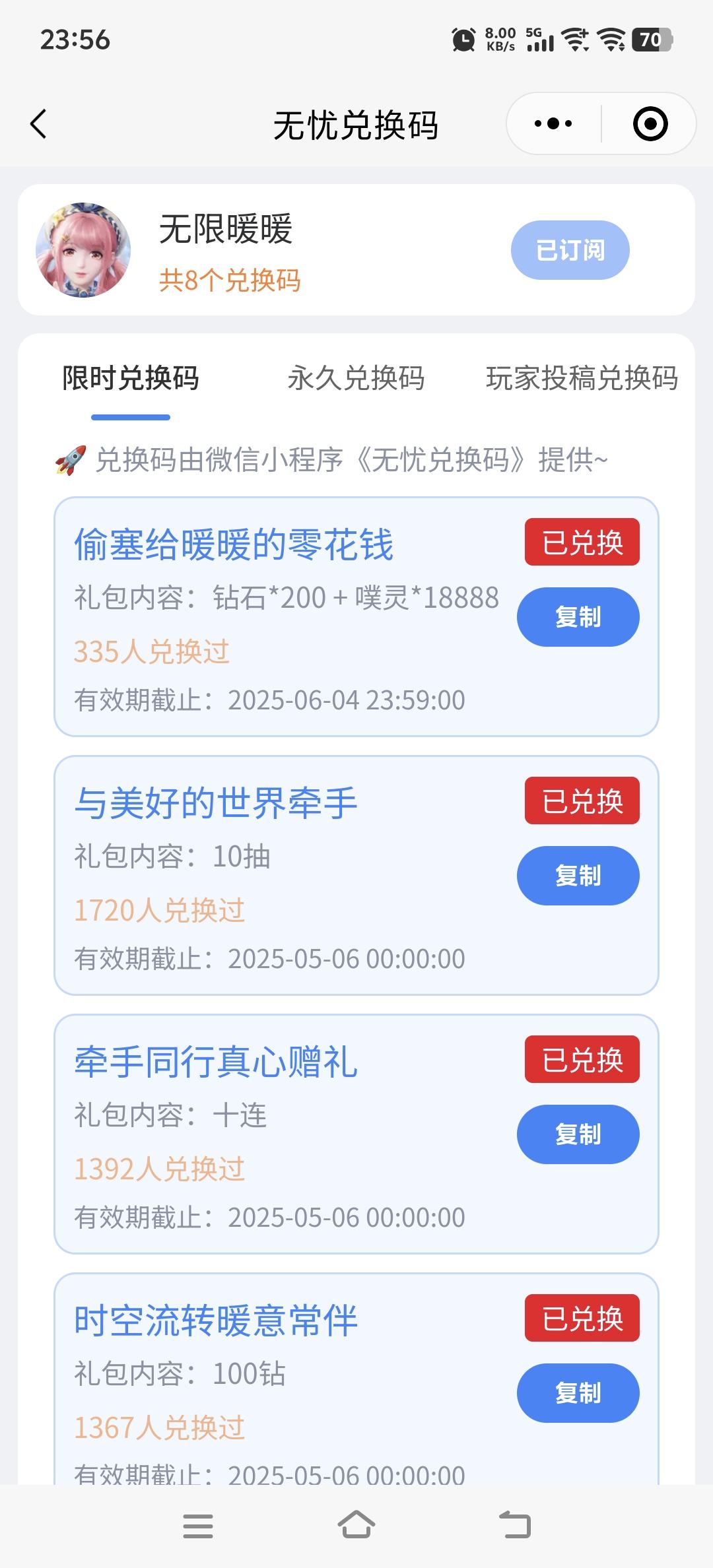Viewport: 713px width, 1568px height.
Task: Copy the code for 与美好的世界牵手
Action: tap(577, 876)
